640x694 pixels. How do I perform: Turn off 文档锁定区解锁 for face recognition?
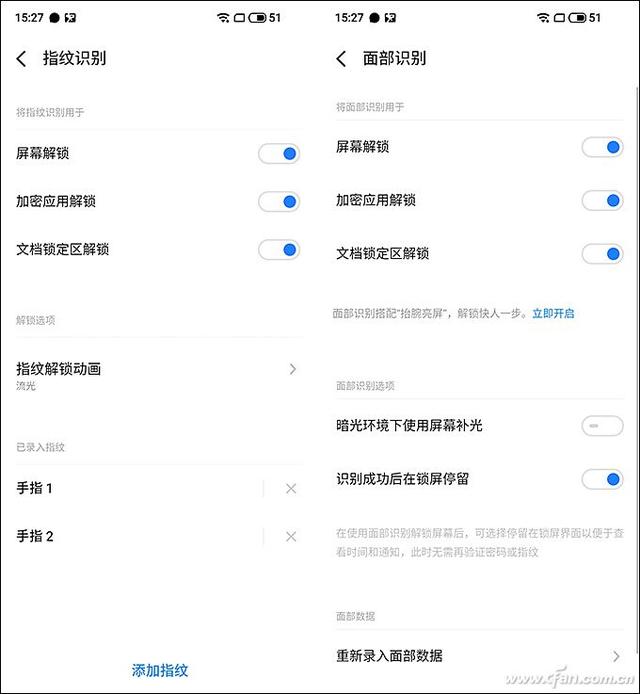click(602, 254)
